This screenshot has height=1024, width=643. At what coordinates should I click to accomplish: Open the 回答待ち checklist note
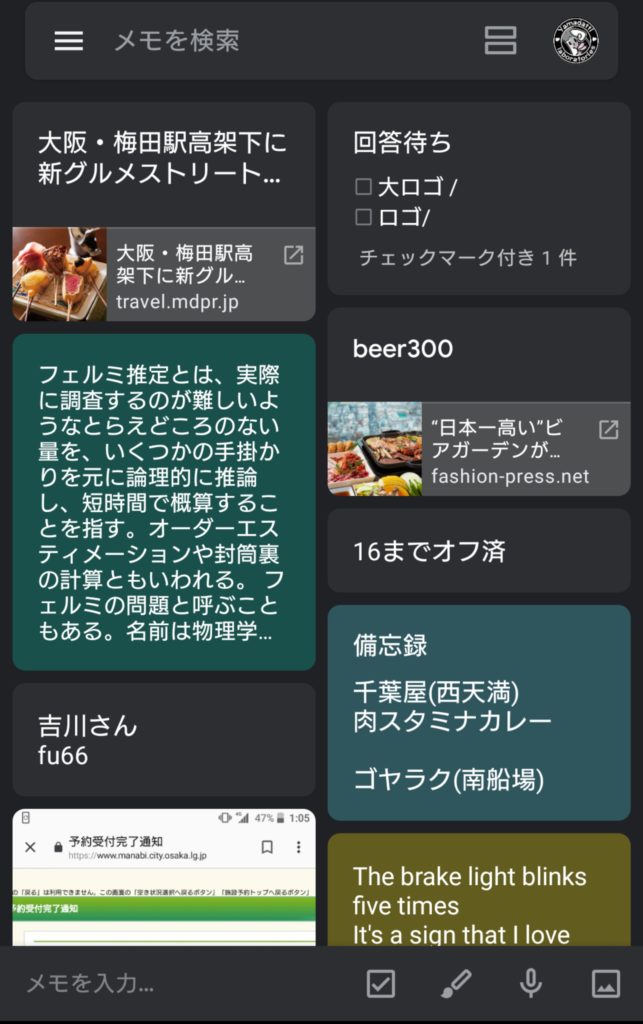478,143
